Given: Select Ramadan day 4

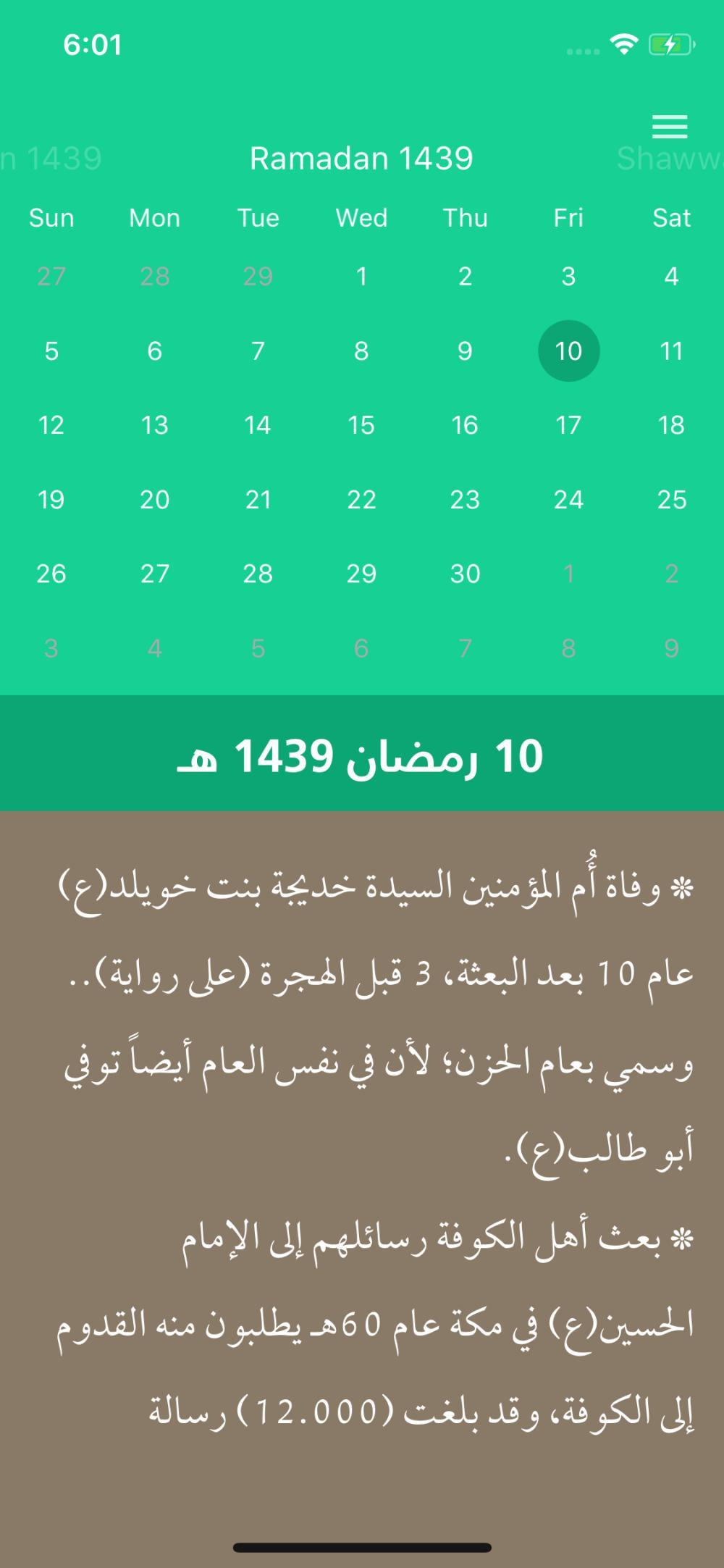Looking at the screenshot, I should coord(671,276).
